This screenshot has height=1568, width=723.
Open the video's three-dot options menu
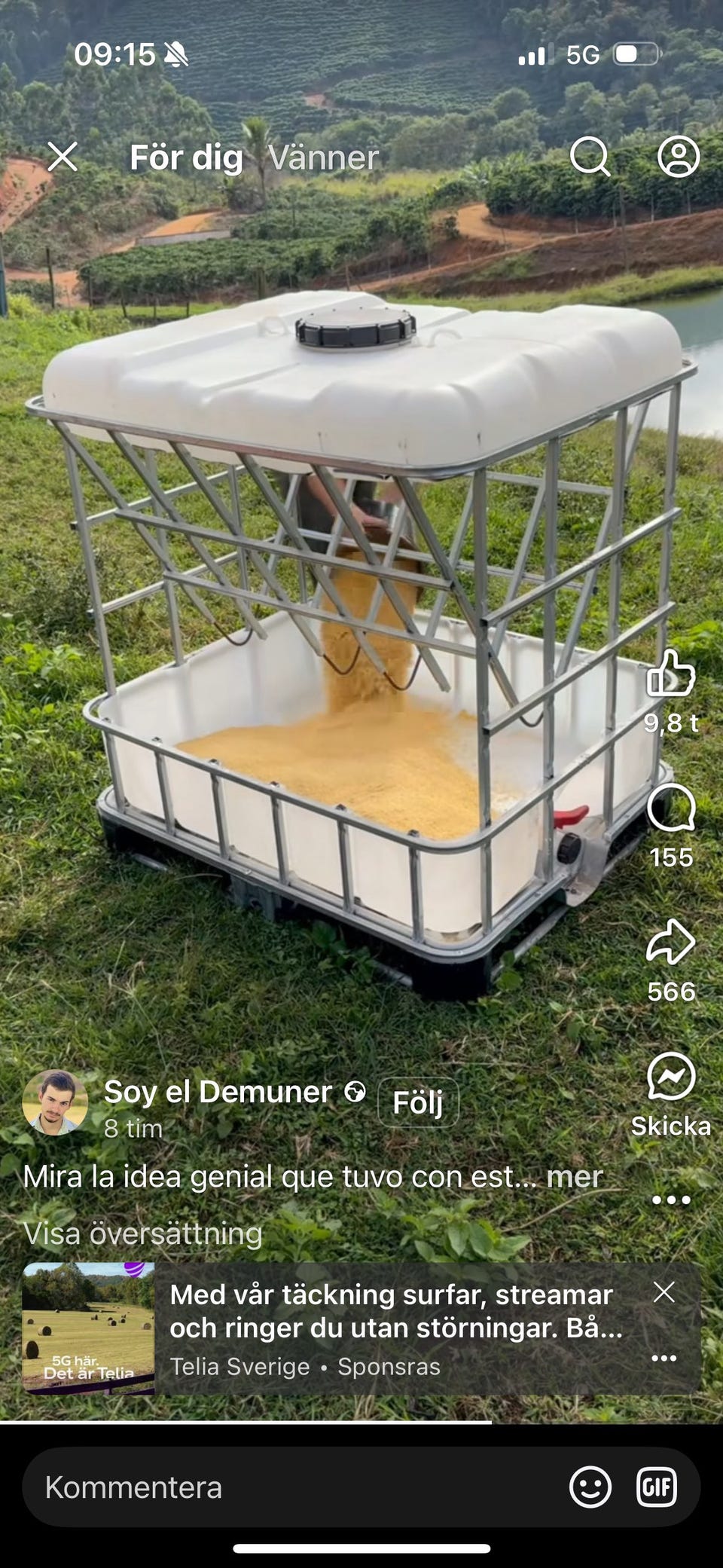[x=670, y=1200]
